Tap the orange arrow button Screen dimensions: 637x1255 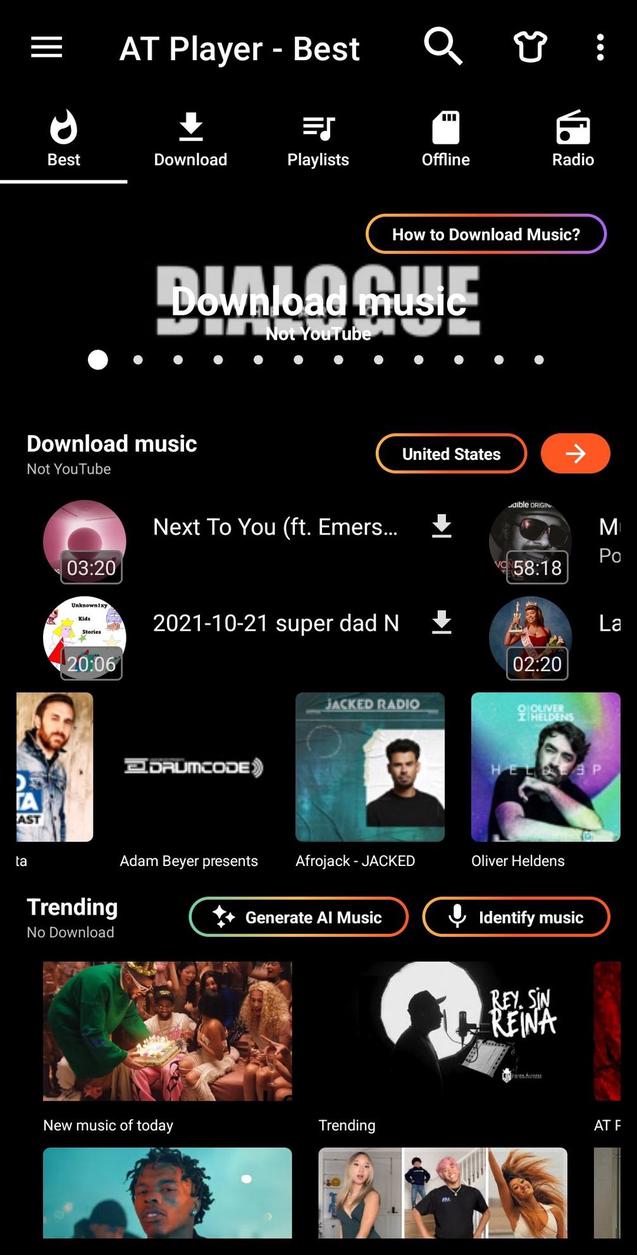point(575,454)
